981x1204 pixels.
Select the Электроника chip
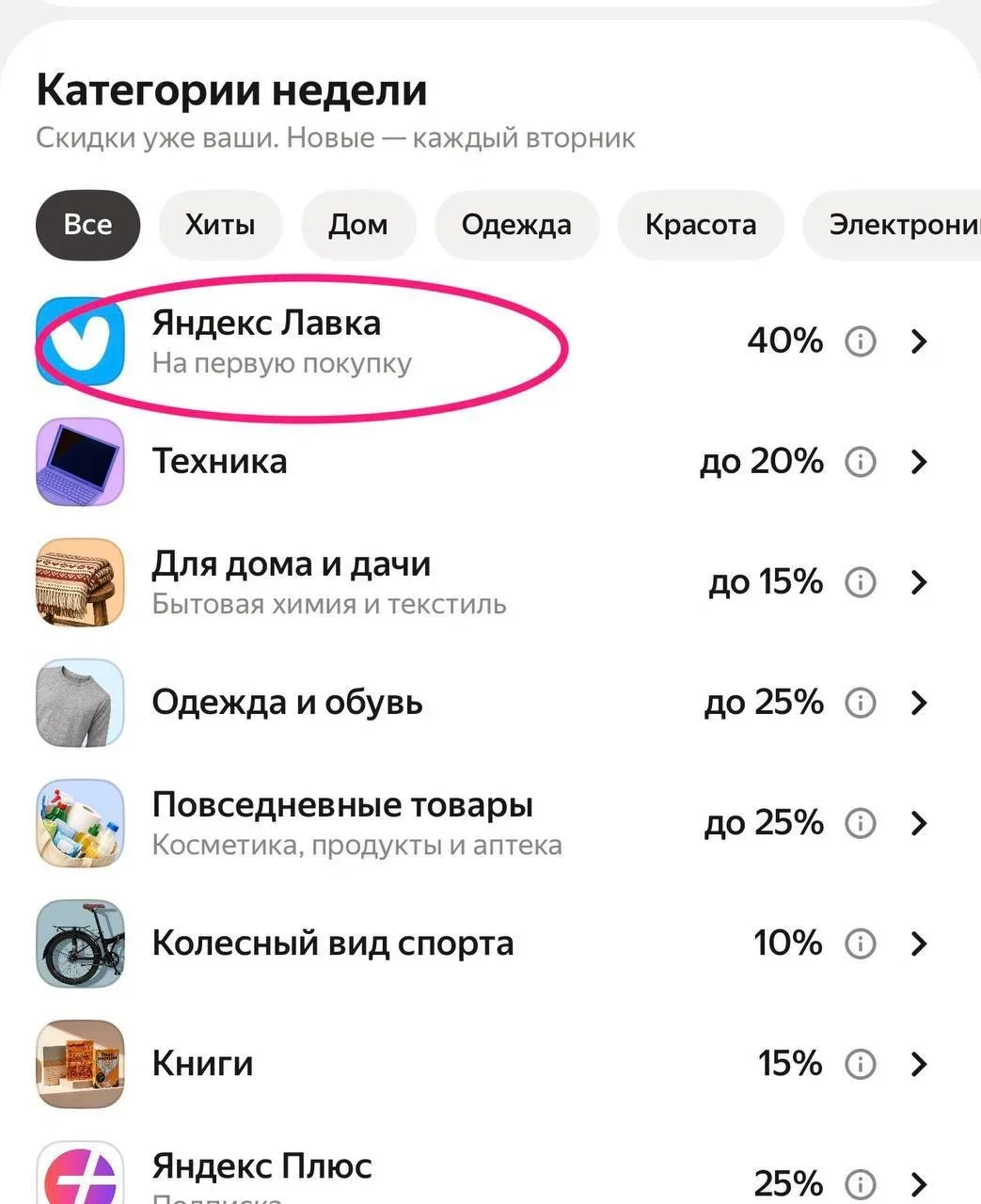coord(898,225)
